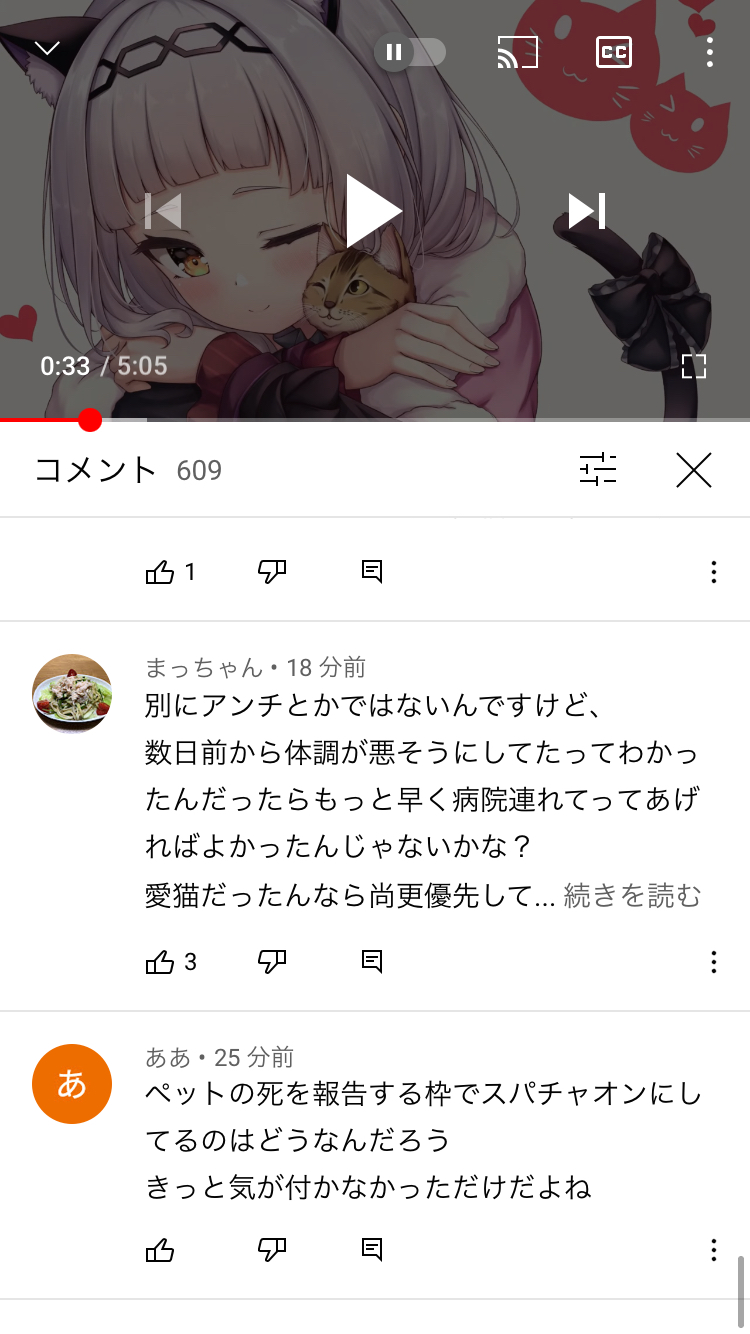Open まっちゃん's profile picture
Screen dimensions: 750x1334
click(x=72, y=694)
